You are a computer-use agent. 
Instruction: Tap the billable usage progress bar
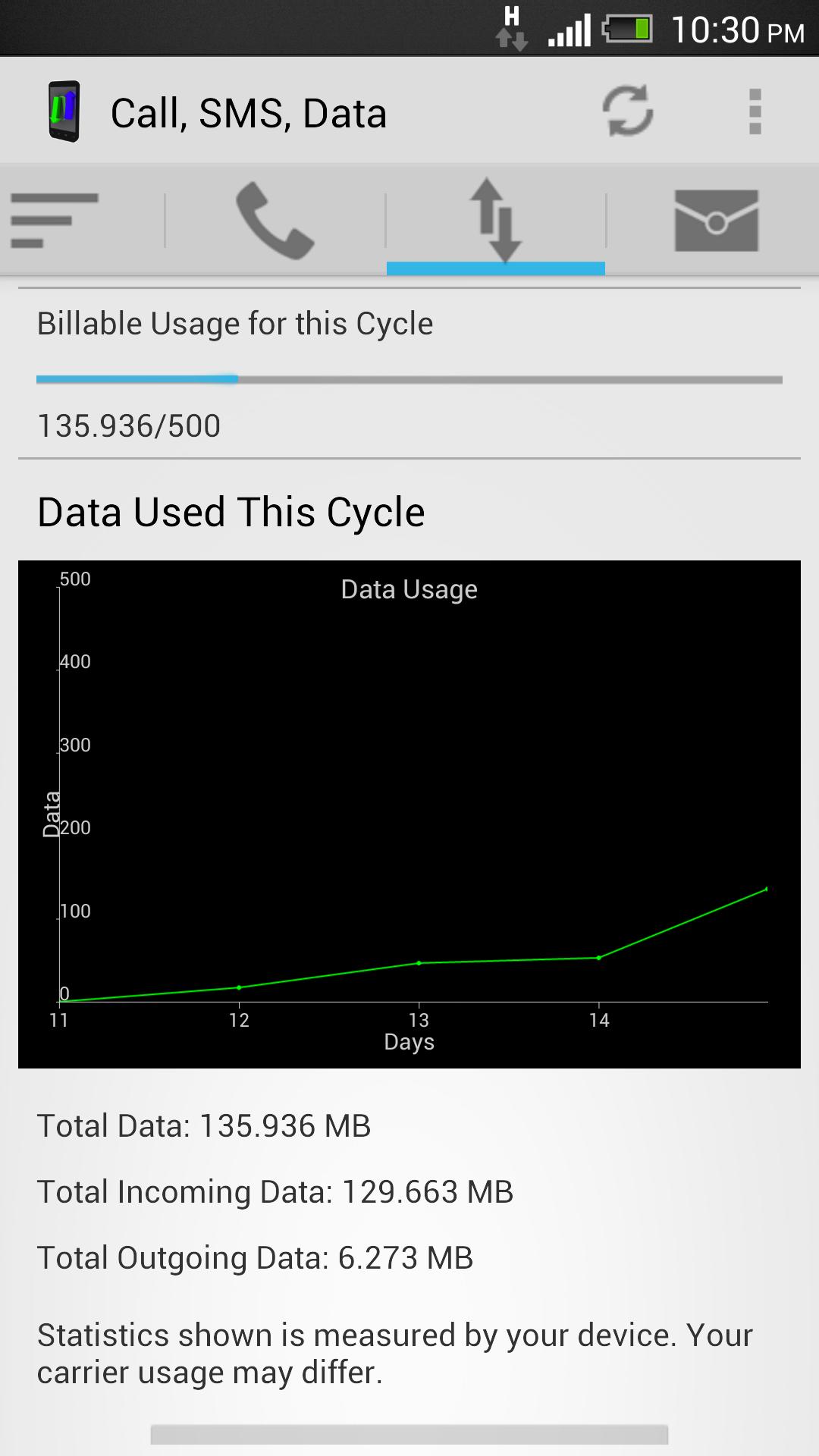(407, 377)
